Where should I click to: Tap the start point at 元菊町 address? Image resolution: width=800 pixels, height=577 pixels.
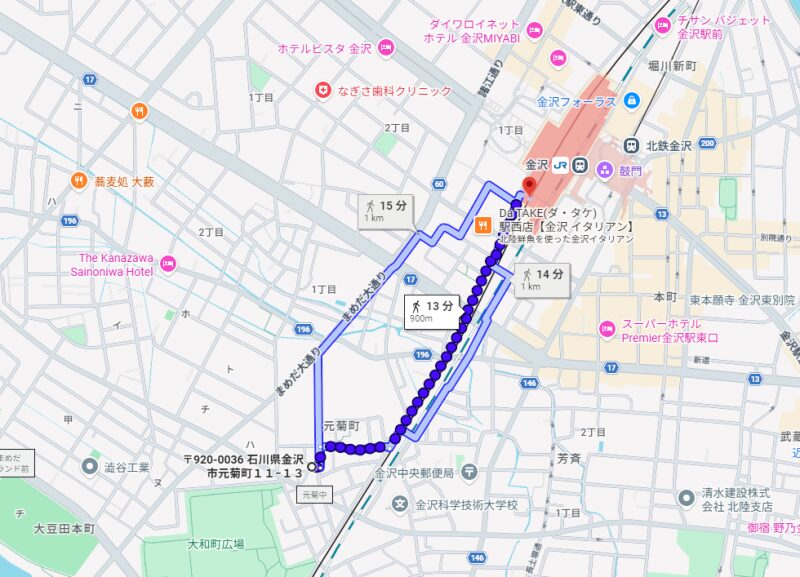tap(313, 466)
